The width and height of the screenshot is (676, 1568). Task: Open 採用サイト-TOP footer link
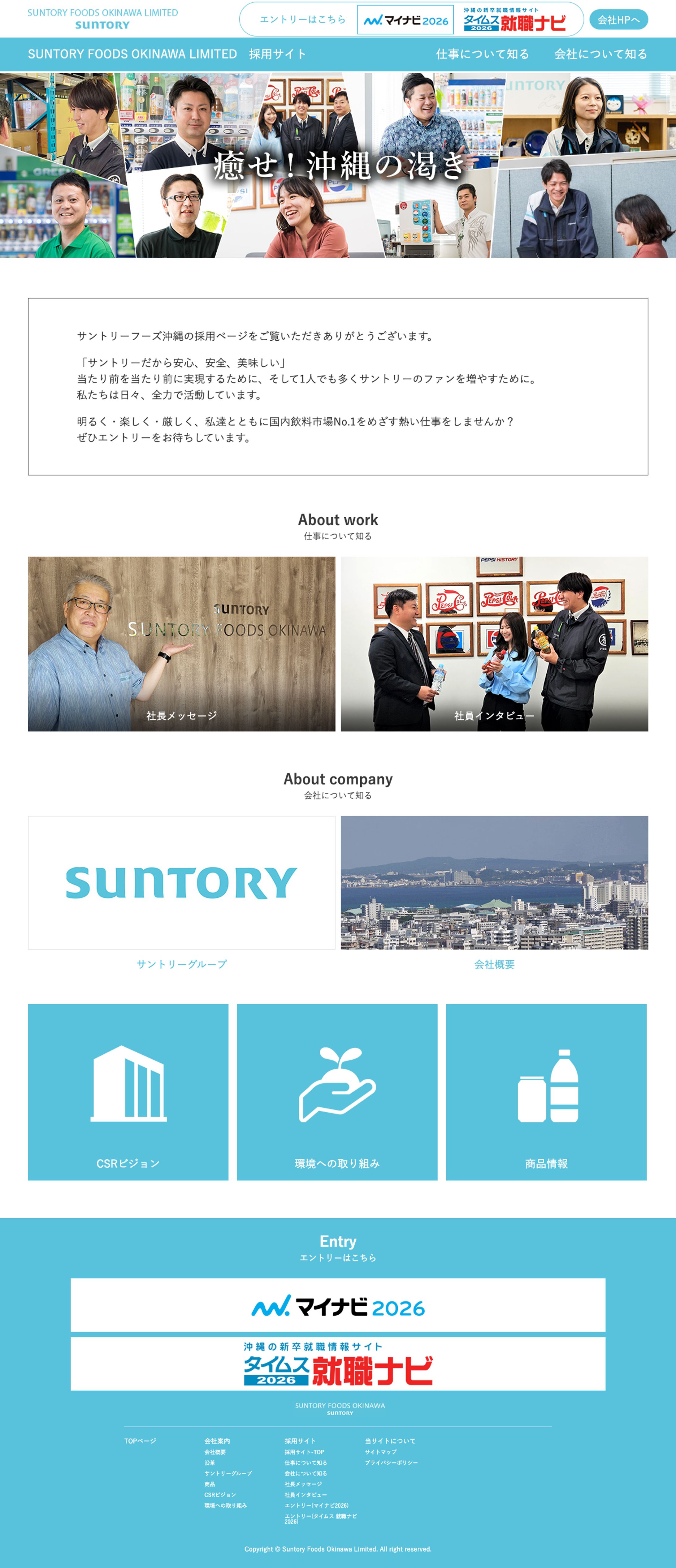[x=304, y=1452]
